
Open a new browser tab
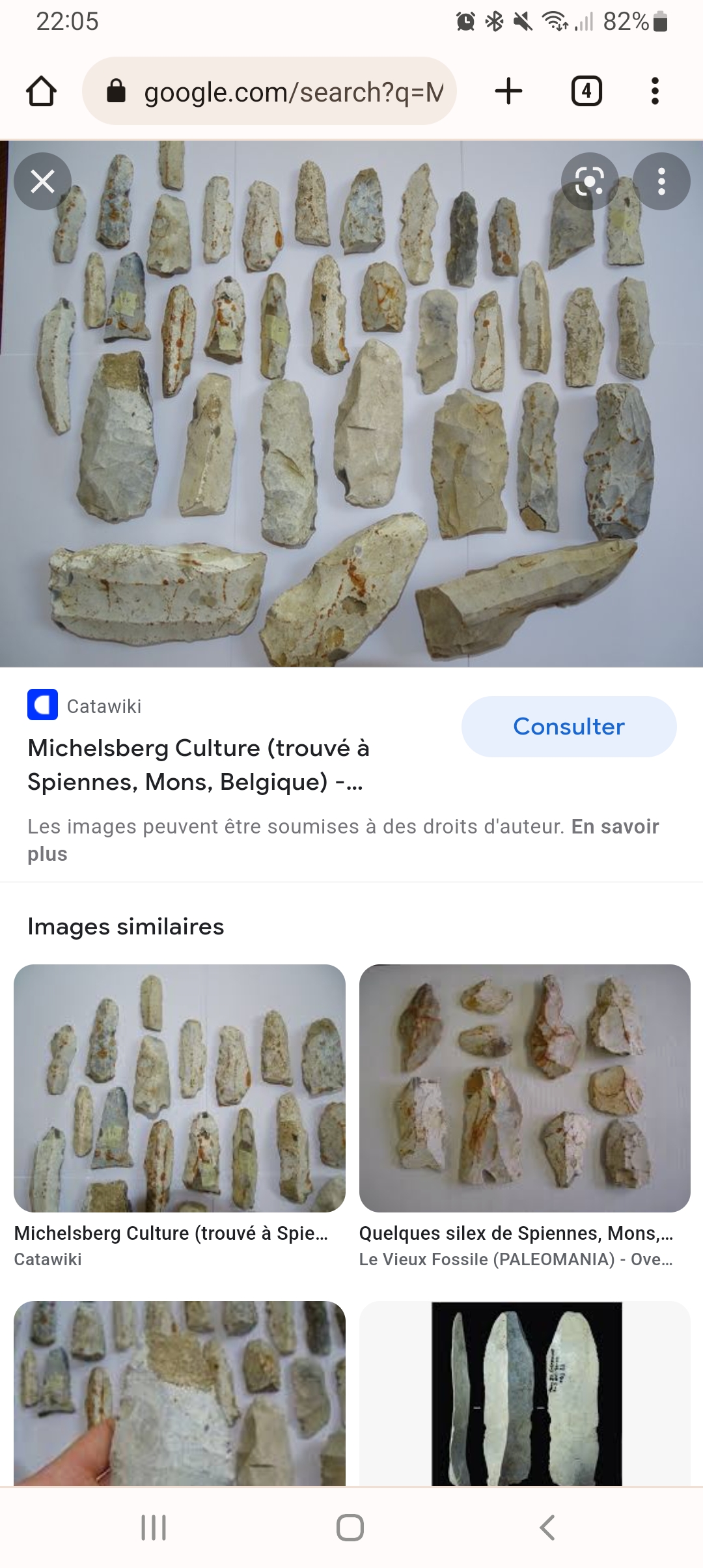tap(509, 91)
